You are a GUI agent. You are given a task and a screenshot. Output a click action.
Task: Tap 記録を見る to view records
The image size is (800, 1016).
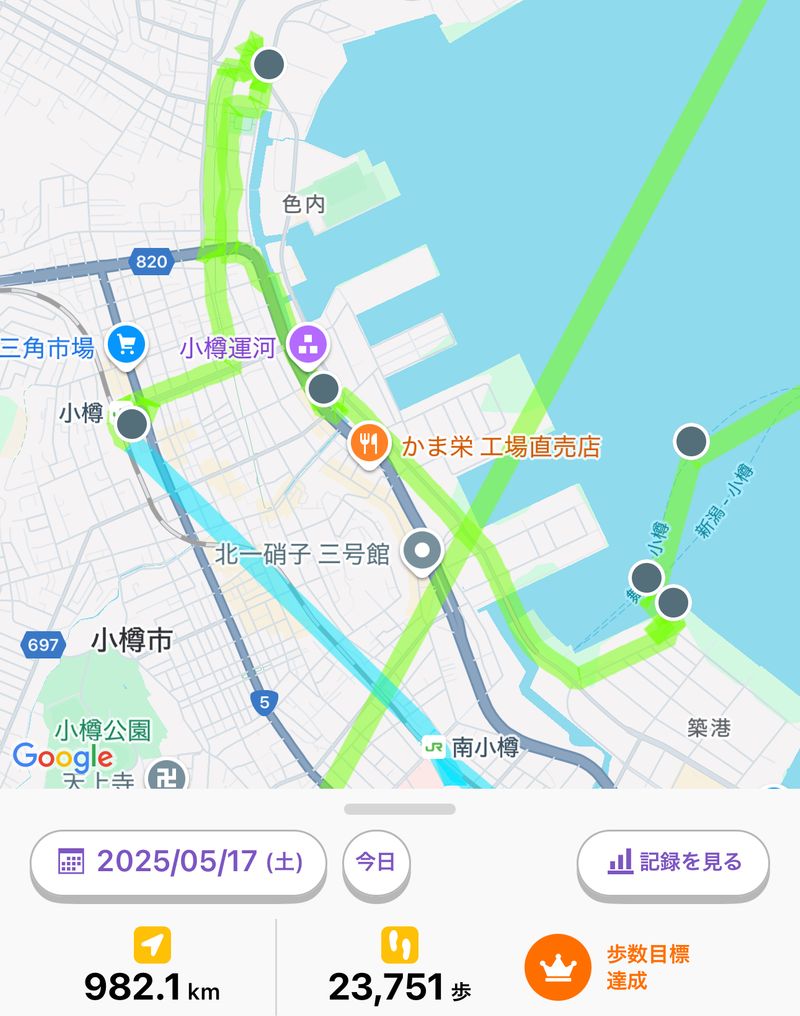pos(673,861)
